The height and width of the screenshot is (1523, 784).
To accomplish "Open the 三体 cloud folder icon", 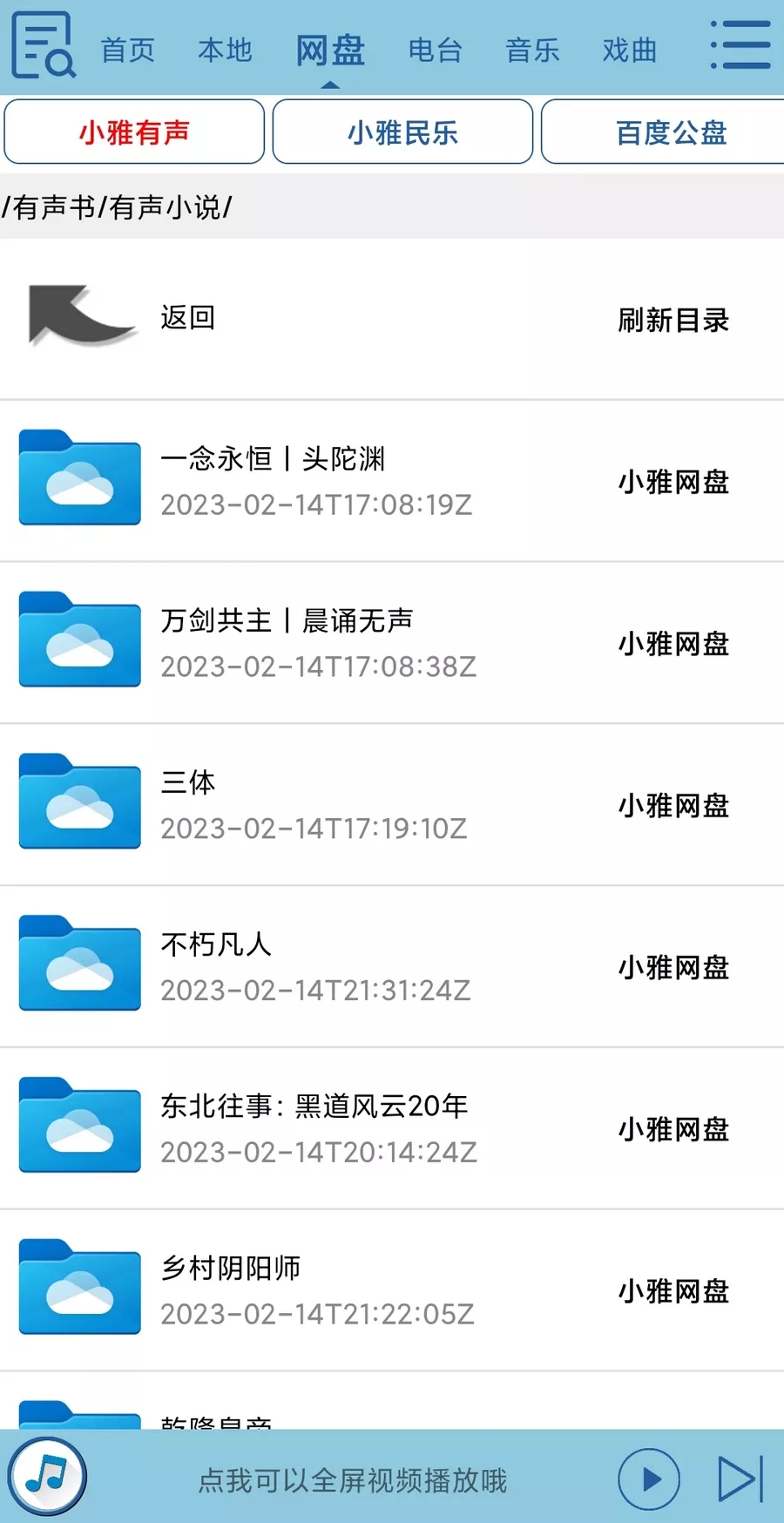I will tap(78, 803).
